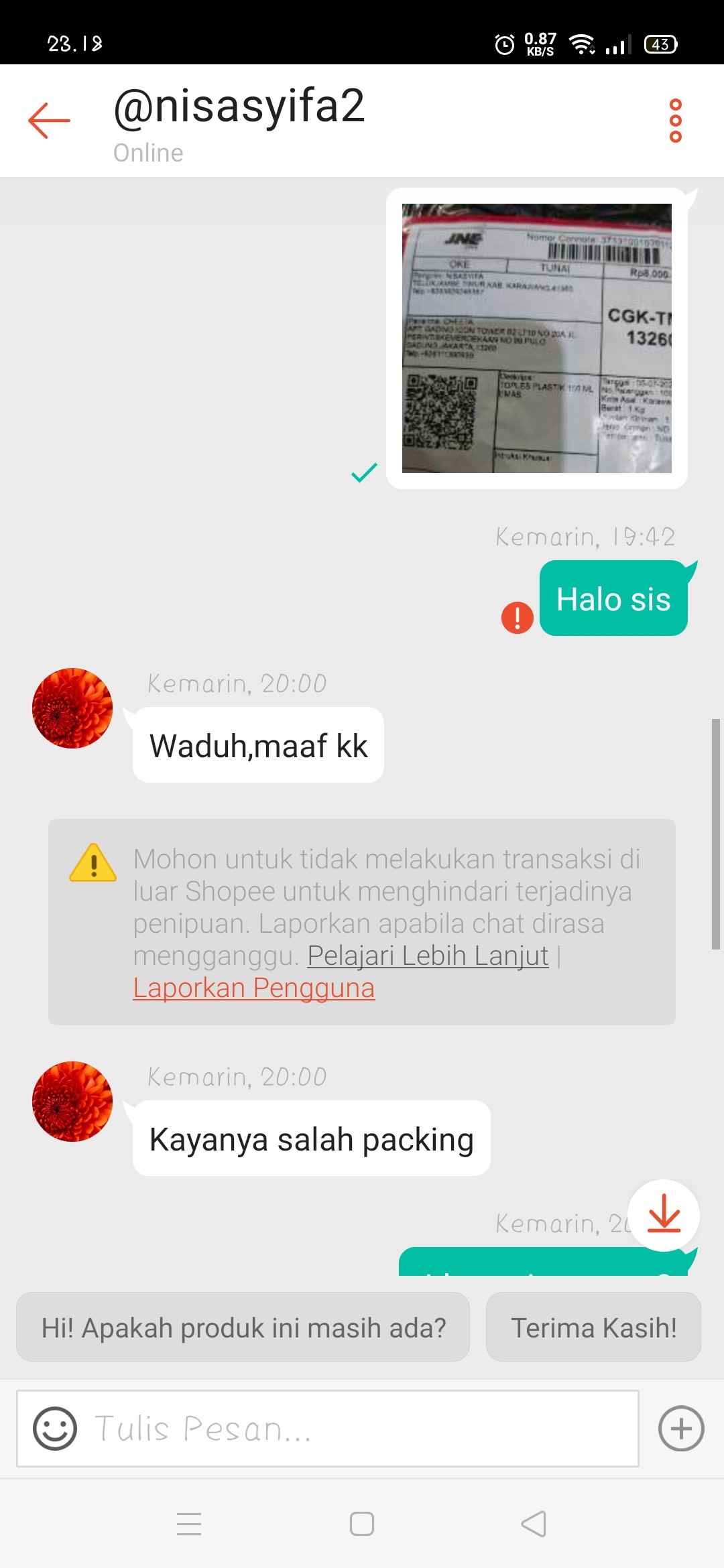
Task: Send the Terima Kasih! quick reply
Action: (593, 1327)
